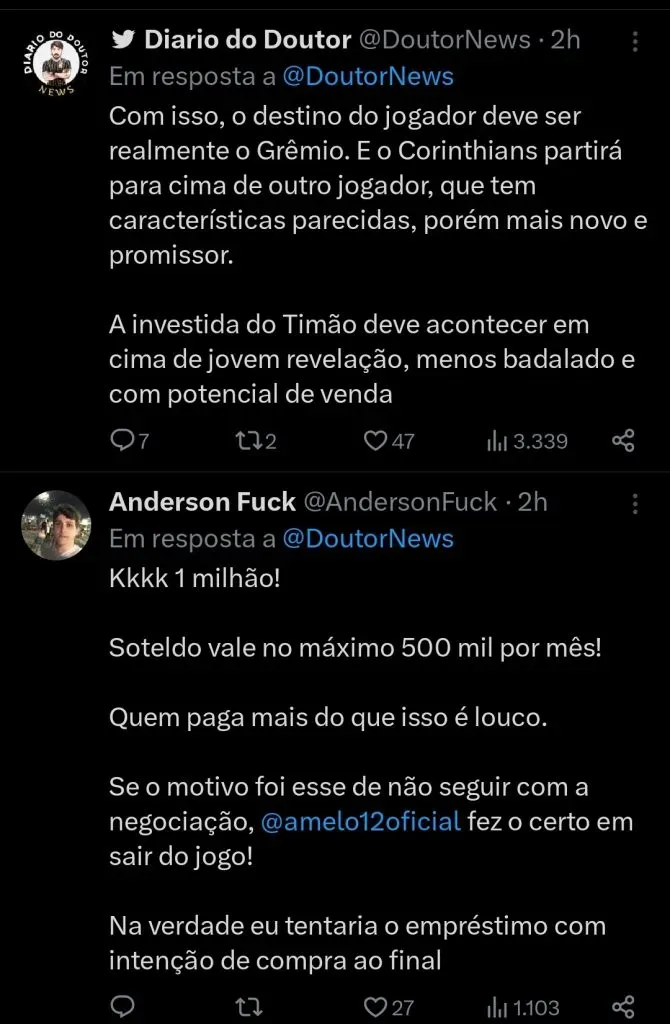Like Diario do Doutor's tweet
The width and height of the screenshot is (670, 1024).
coord(375,441)
